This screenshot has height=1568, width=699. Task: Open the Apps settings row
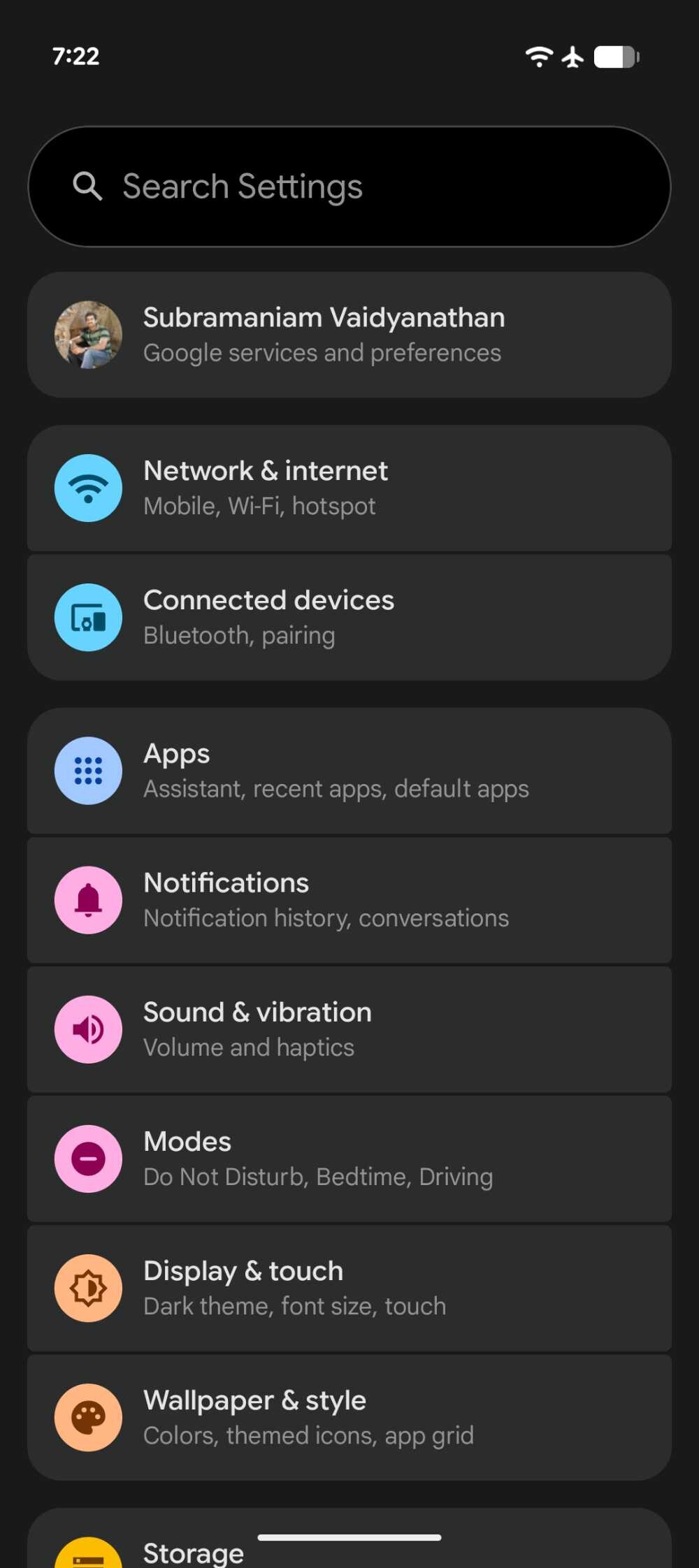349,771
